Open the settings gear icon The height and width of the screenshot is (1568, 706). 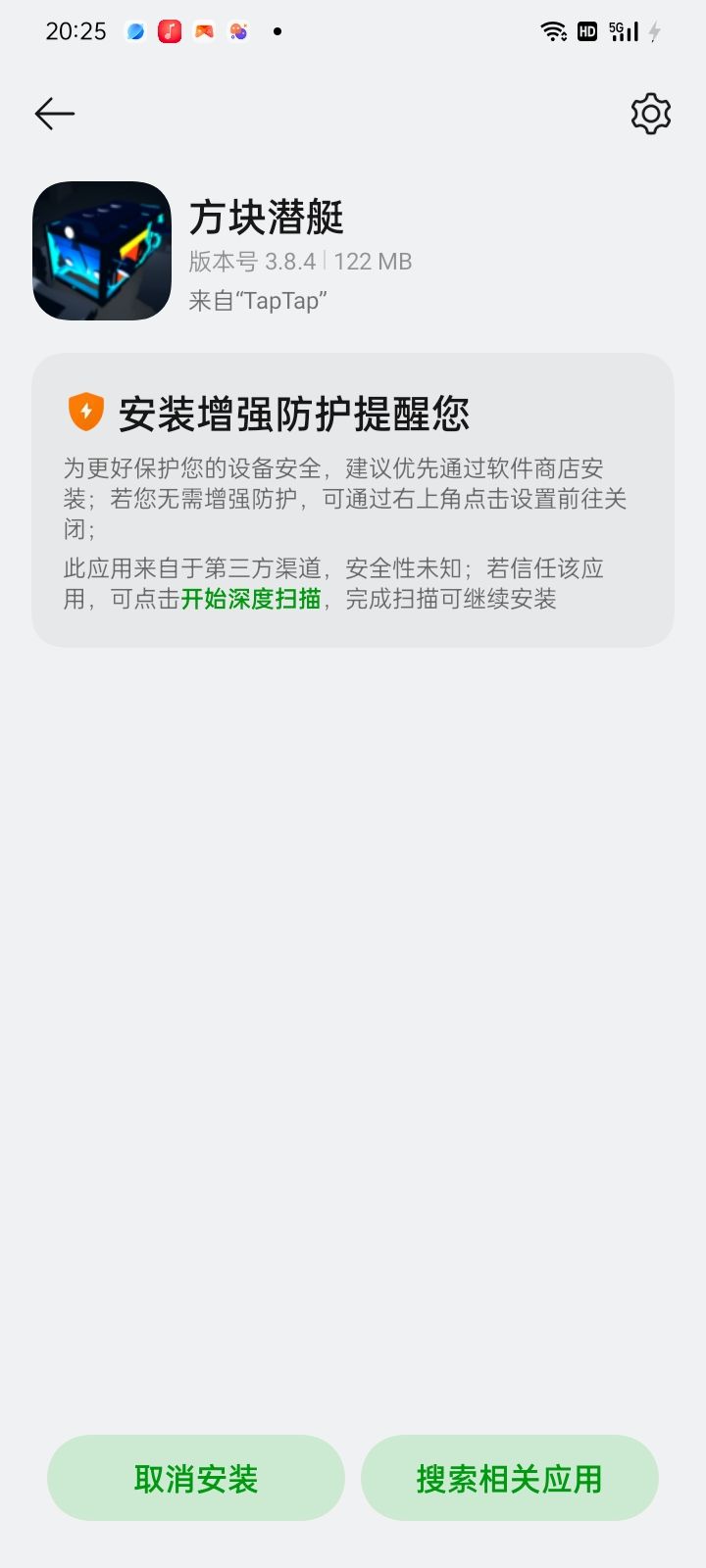tap(651, 115)
